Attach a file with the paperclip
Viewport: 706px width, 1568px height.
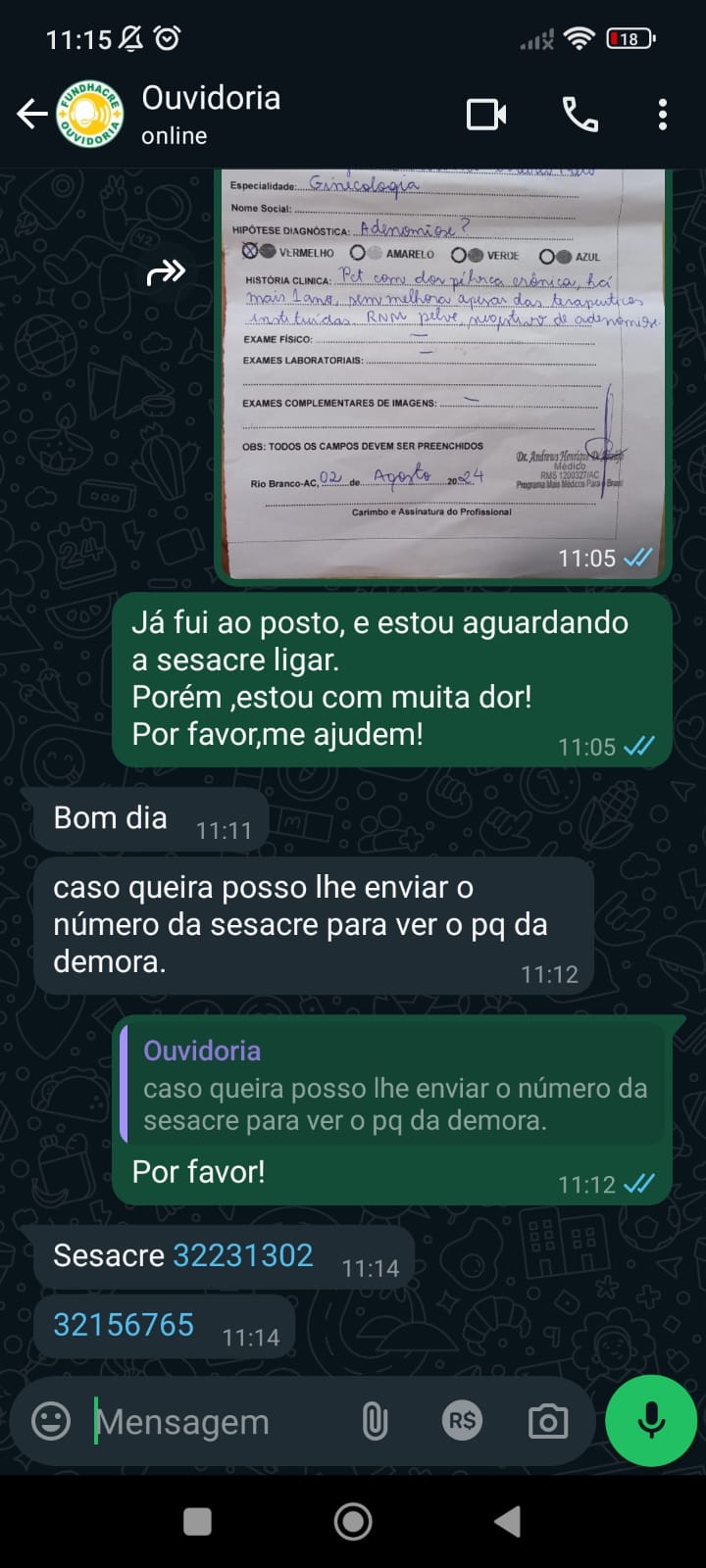[x=375, y=1421]
